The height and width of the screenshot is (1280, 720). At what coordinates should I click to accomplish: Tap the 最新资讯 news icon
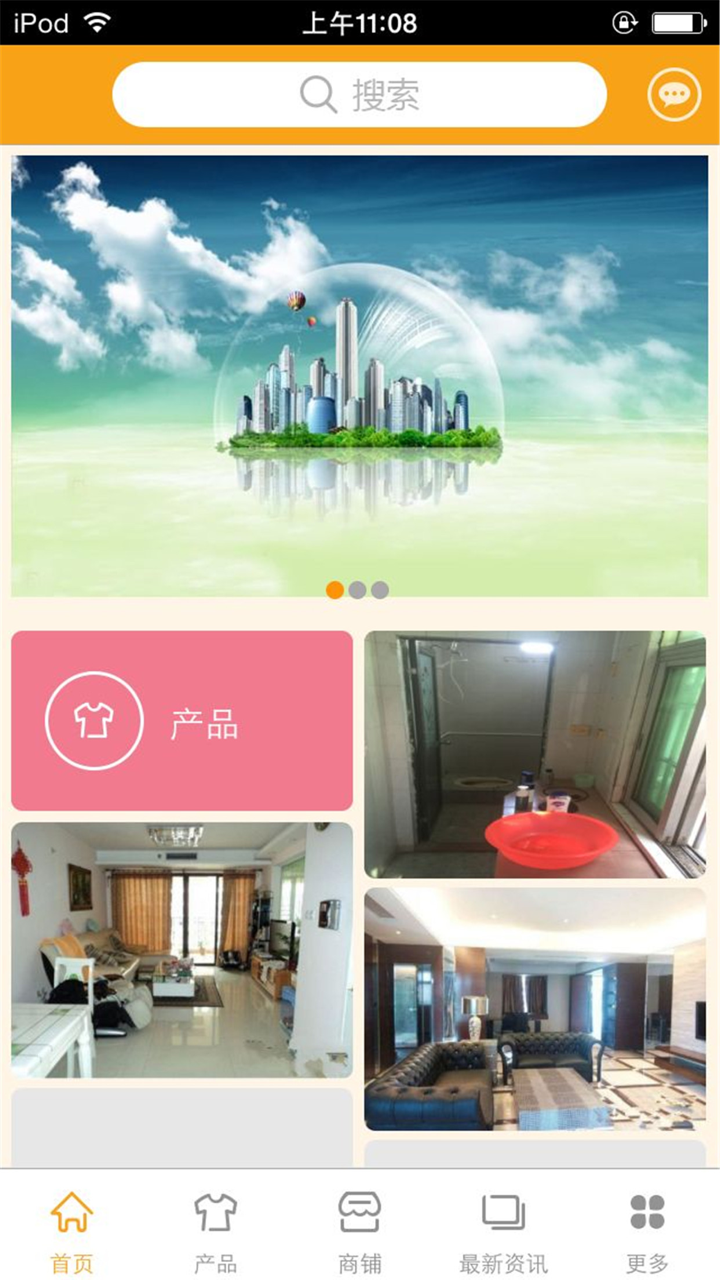[505, 1213]
